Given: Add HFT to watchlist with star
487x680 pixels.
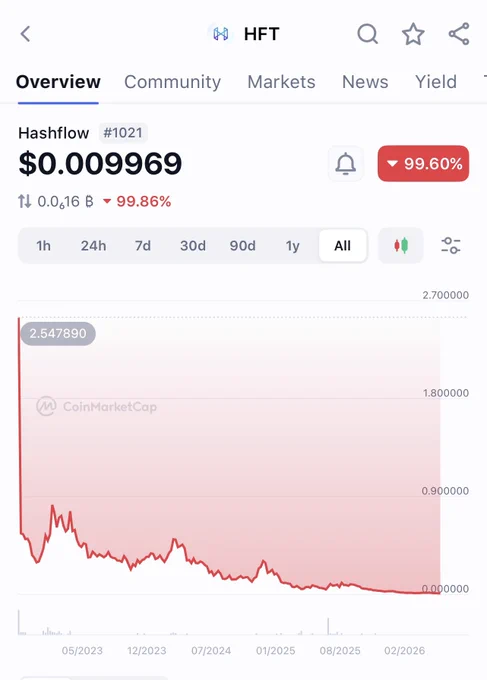Looking at the screenshot, I should pyautogui.click(x=413, y=34).
